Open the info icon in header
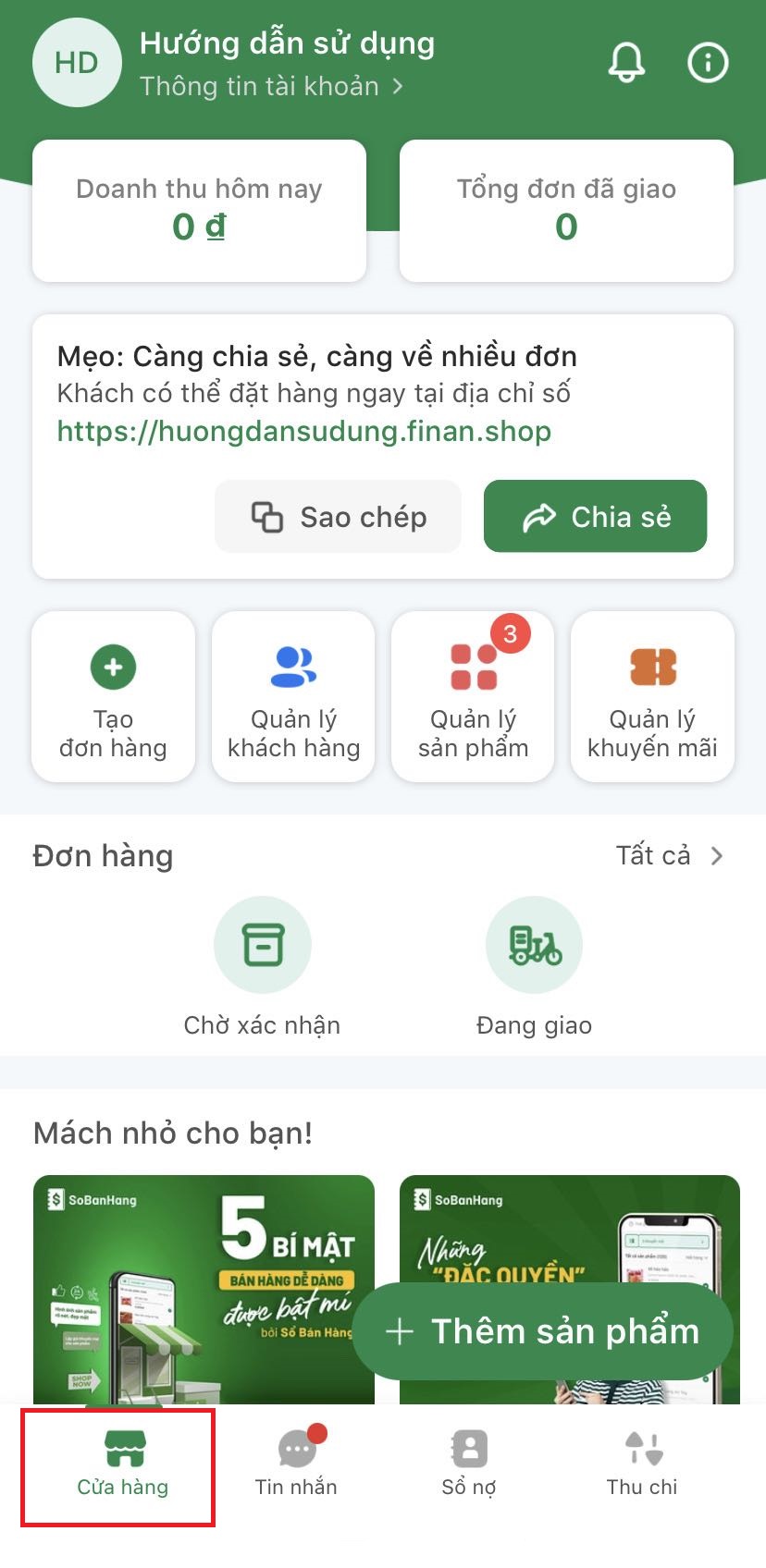Viewport: 766px width, 1568px height. click(x=708, y=63)
